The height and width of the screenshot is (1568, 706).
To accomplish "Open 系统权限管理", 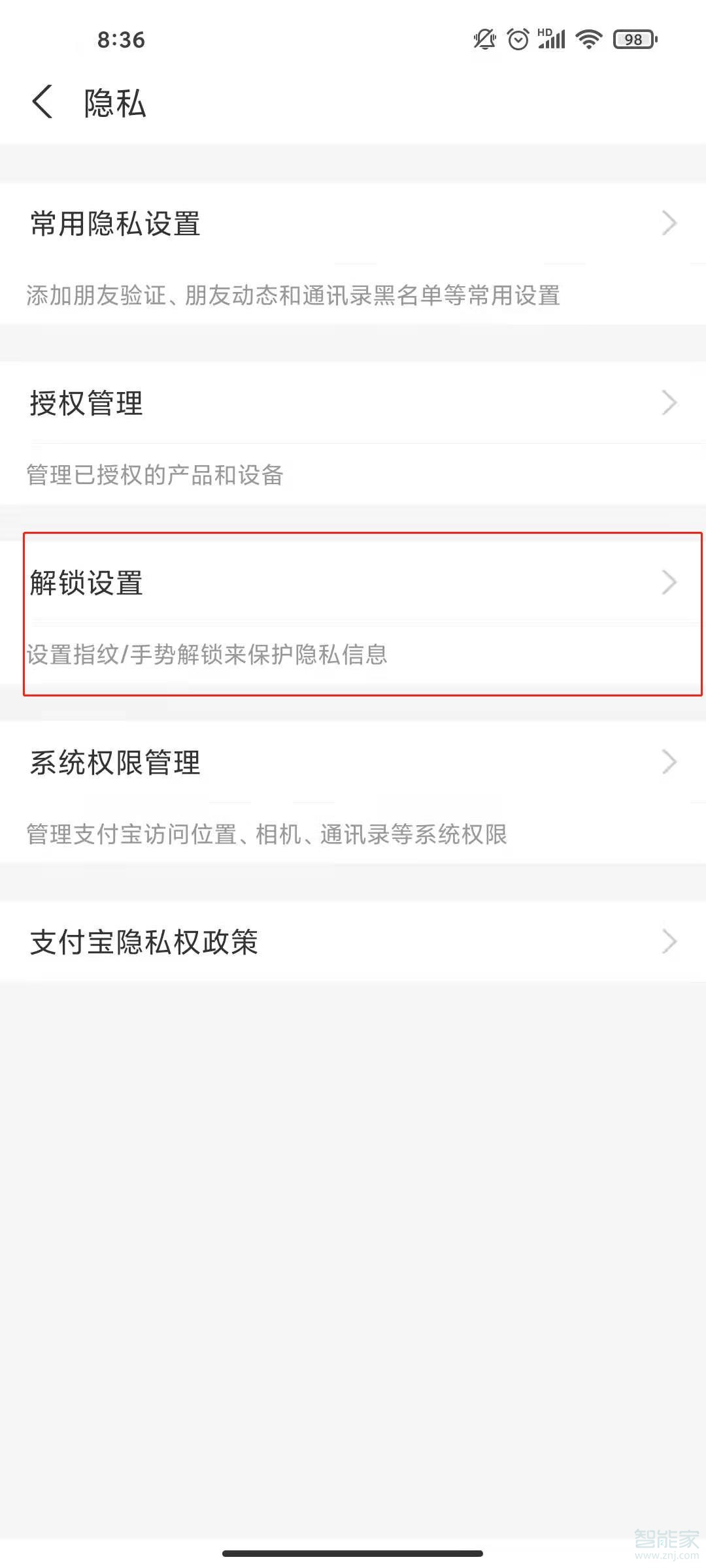I will (x=353, y=762).
